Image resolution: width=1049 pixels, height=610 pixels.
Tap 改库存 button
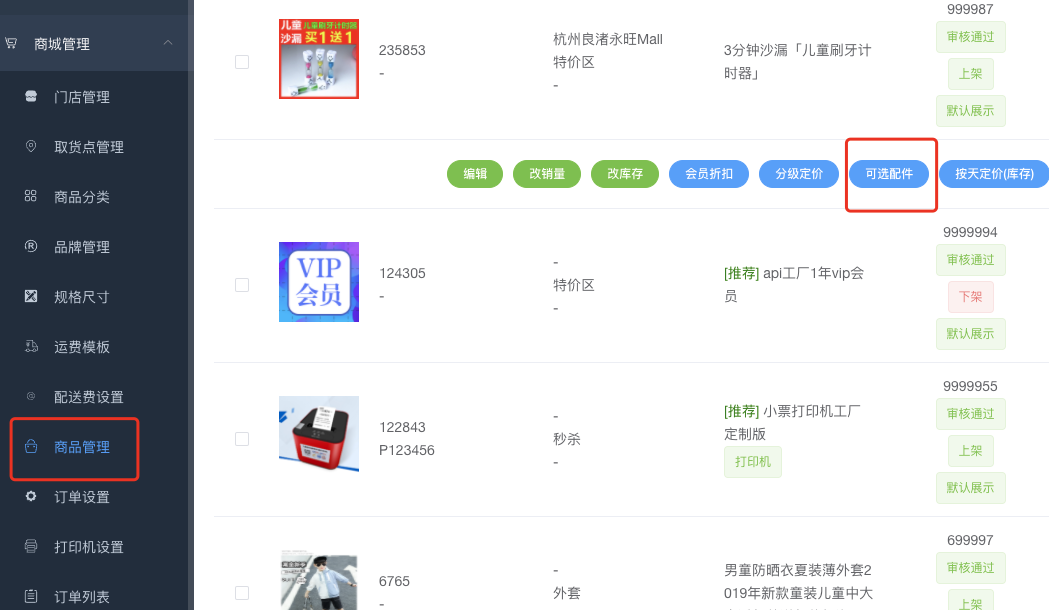(625, 174)
